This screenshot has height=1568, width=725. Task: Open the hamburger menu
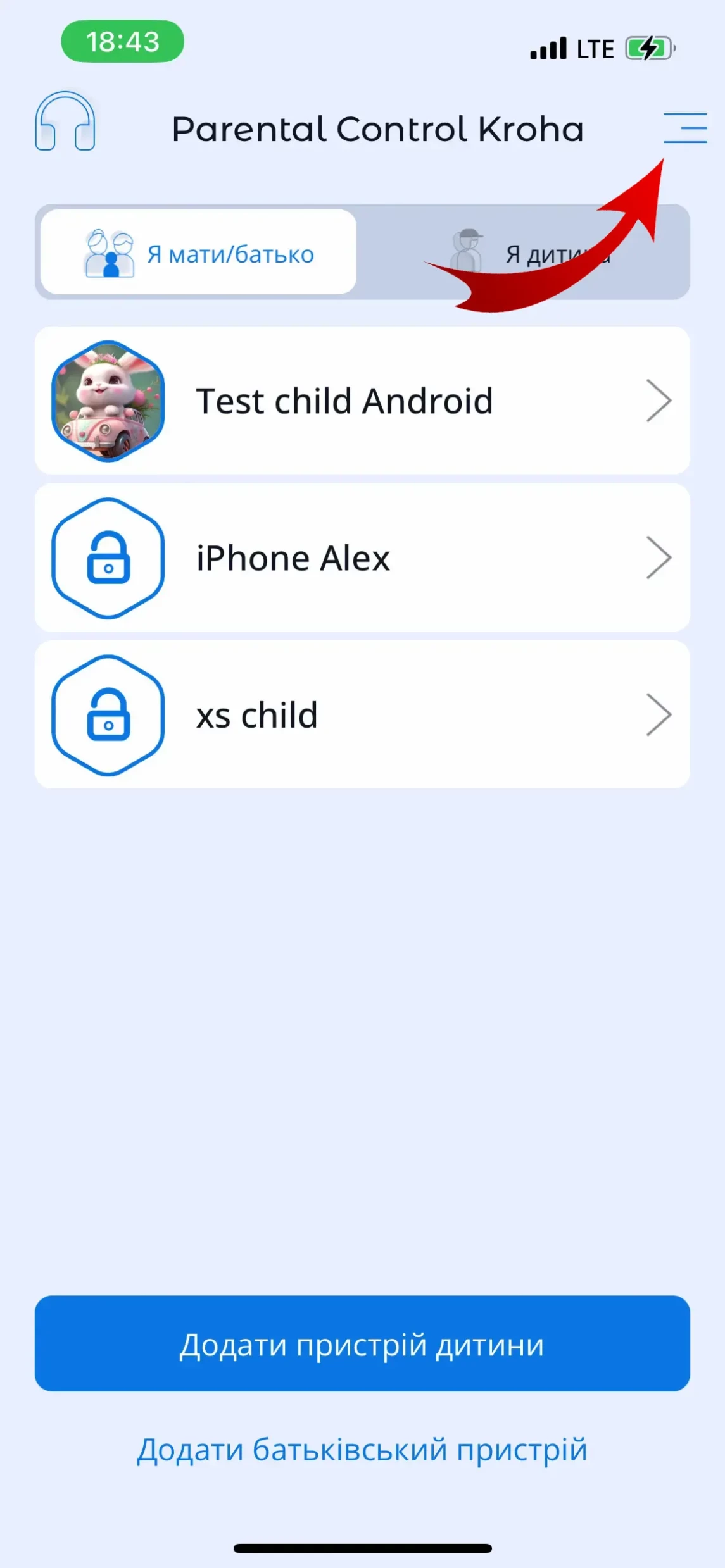coord(684,128)
